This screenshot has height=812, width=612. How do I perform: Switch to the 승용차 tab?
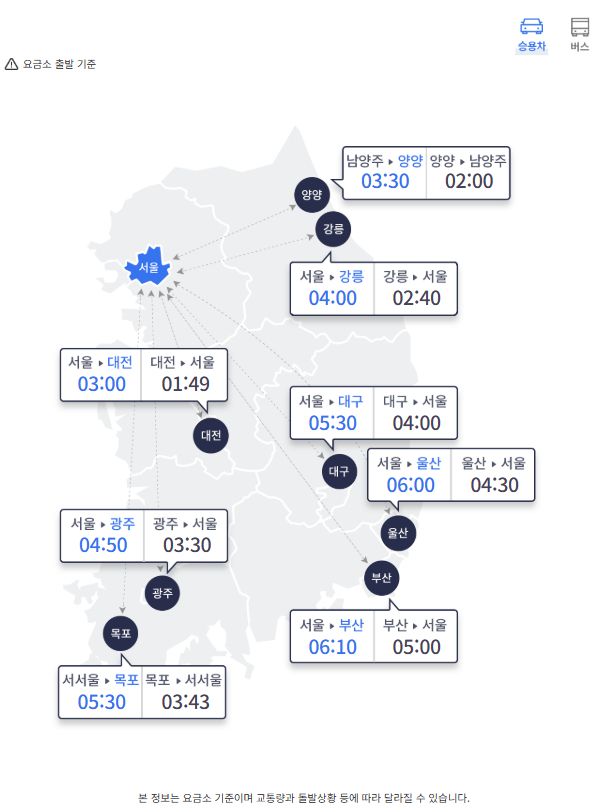(x=531, y=34)
